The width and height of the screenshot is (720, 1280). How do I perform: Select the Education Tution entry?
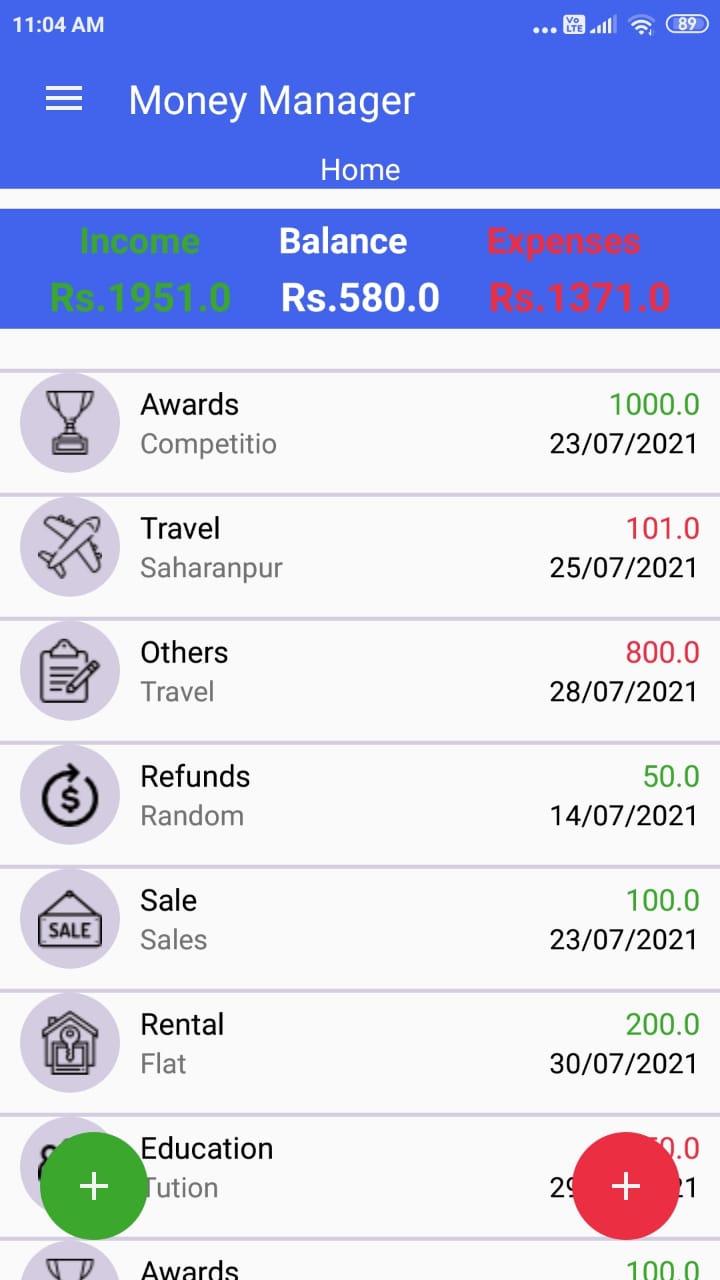(x=360, y=1177)
